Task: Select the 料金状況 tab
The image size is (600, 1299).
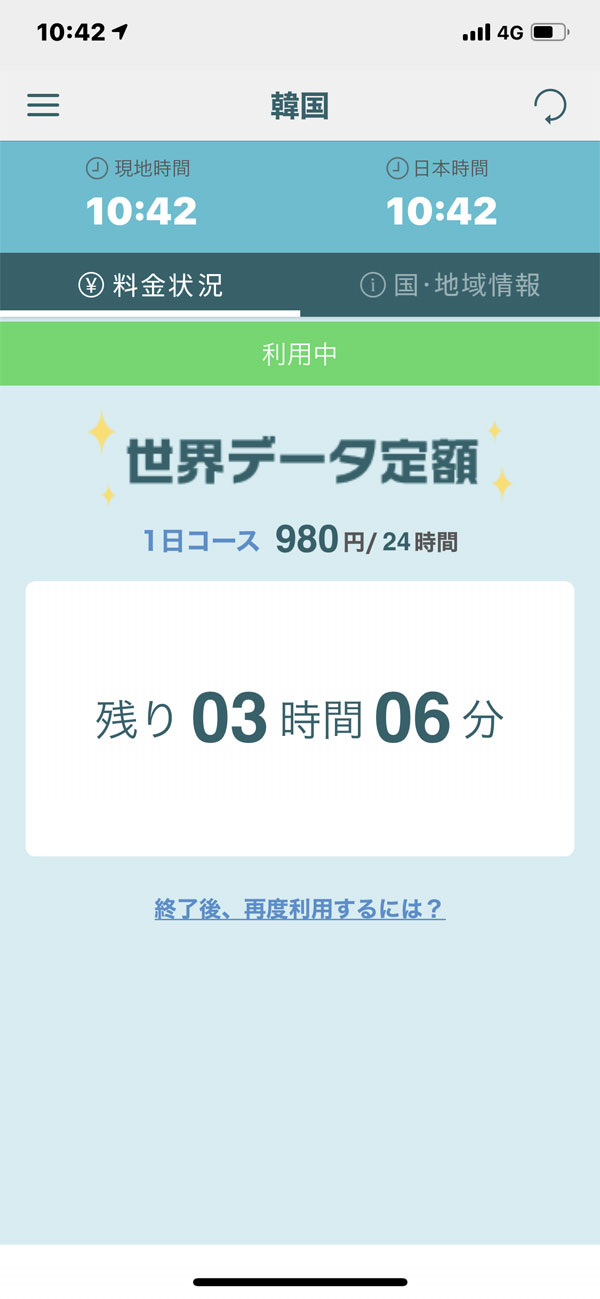Action: tap(150, 285)
